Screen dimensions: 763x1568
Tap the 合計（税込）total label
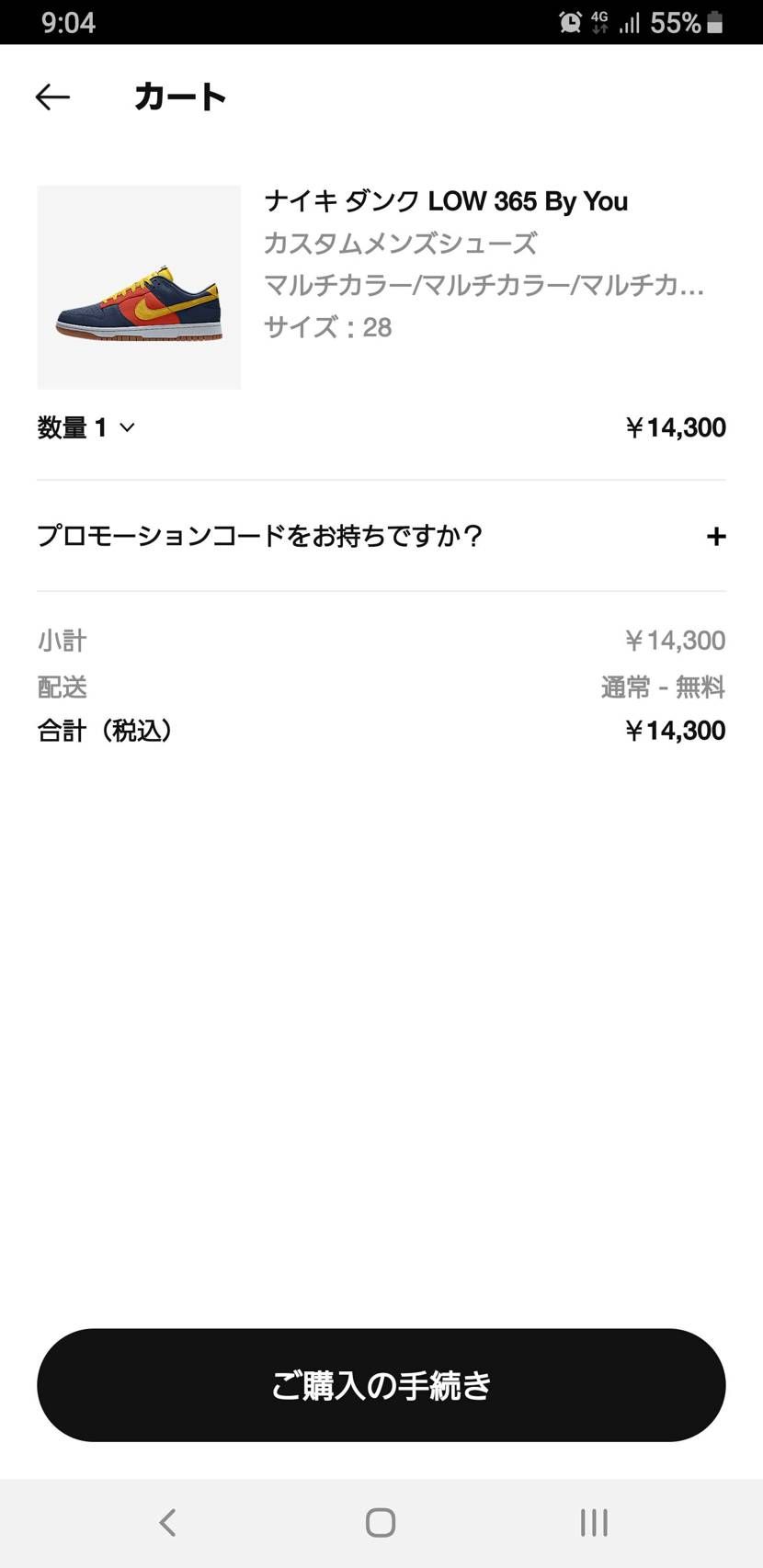(106, 730)
